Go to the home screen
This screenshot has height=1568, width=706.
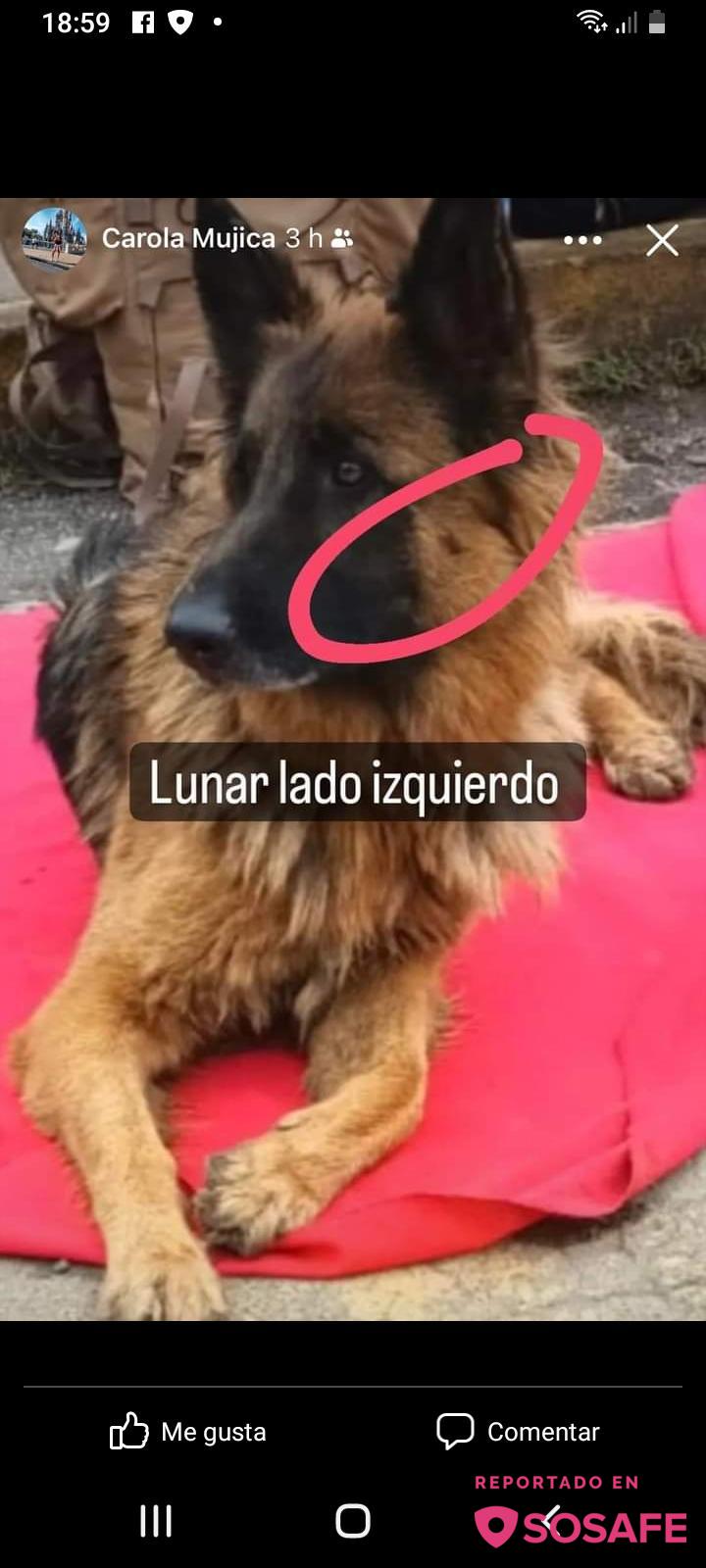353,1520
